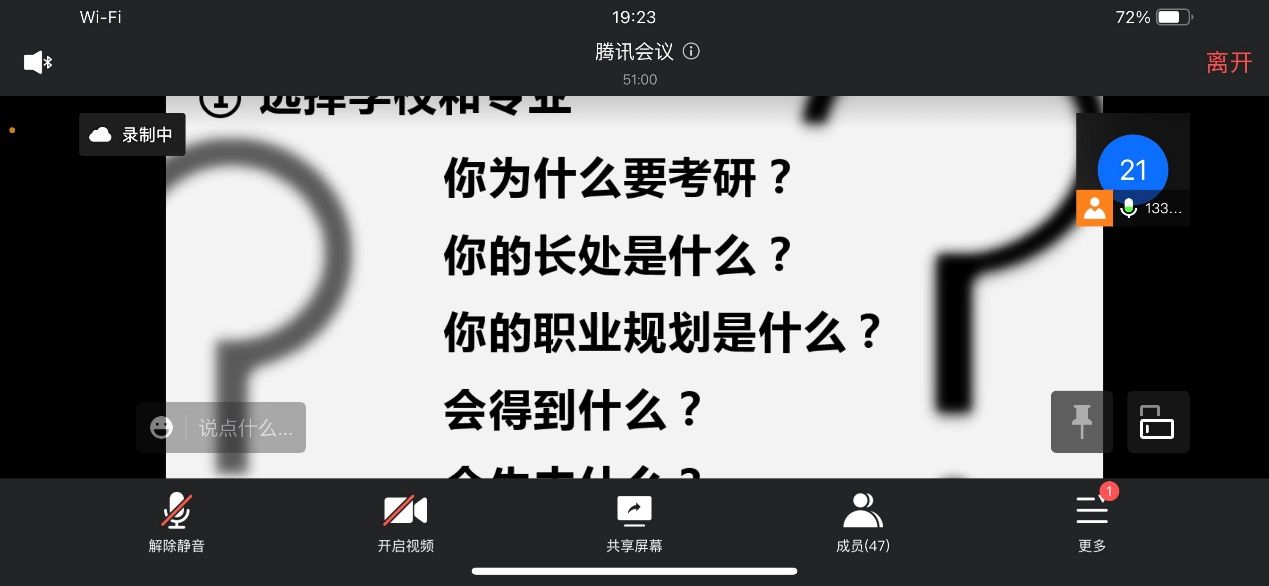The height and width of the screenshot is (586, 1269).
Task: Toggle the screen orientation lock icon
Action: point(1158,422)
